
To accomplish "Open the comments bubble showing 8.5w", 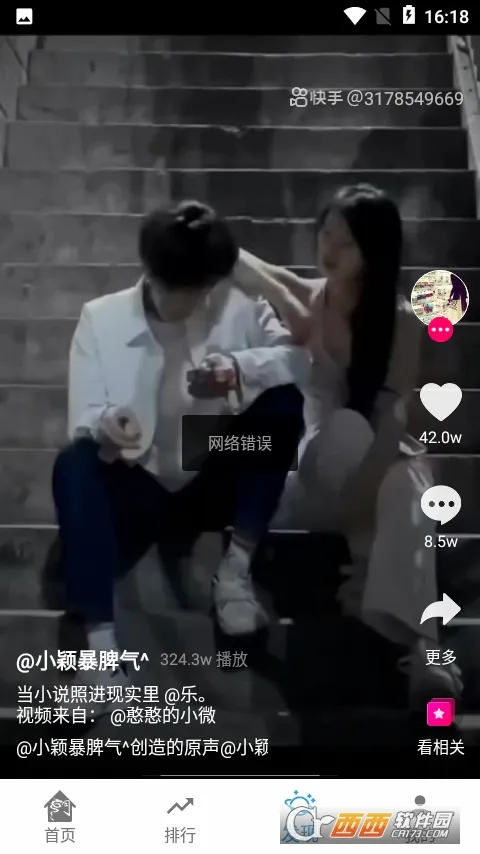I will [x=441, y=505].
